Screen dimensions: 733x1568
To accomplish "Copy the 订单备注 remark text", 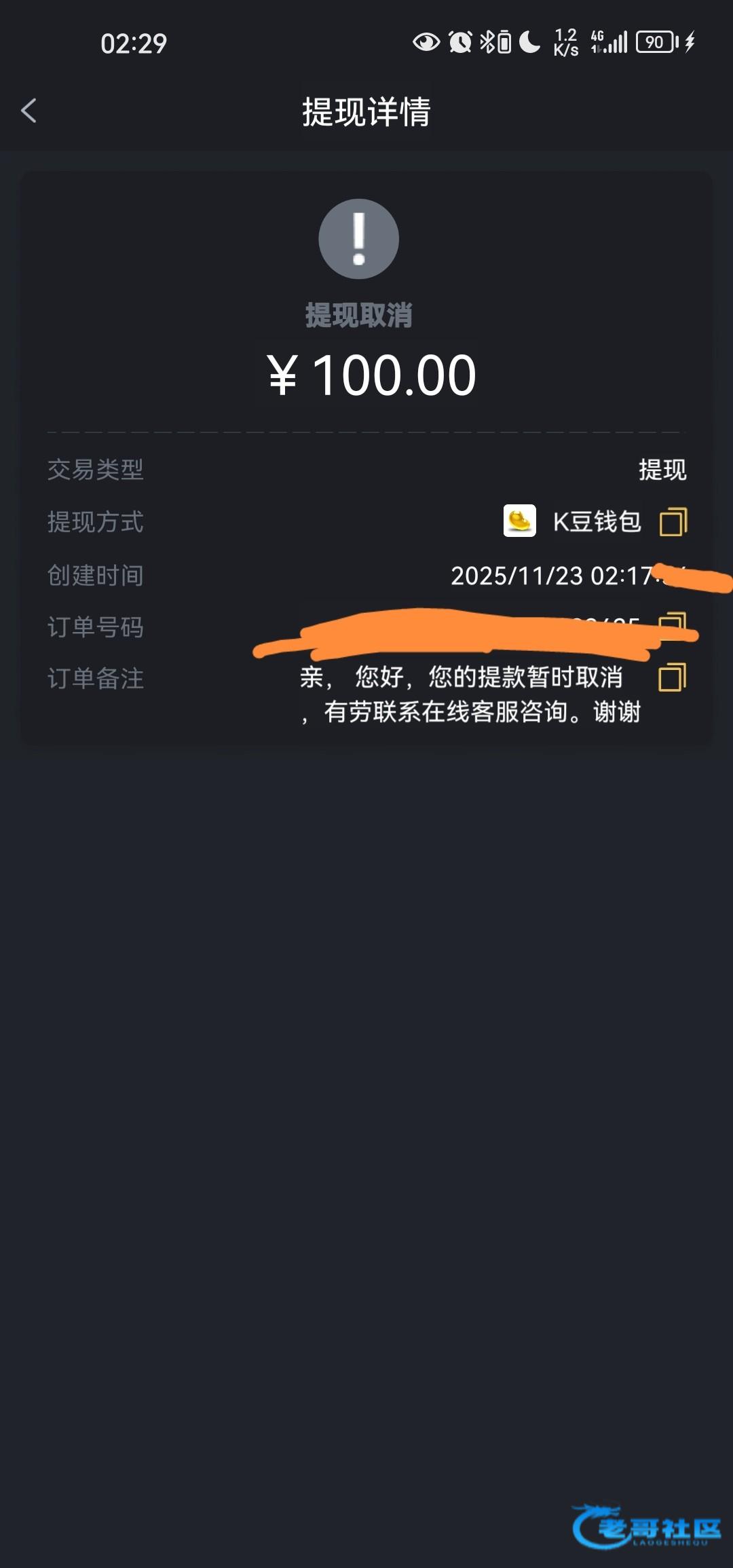I will pyautogui.click(x=673, y=677).
